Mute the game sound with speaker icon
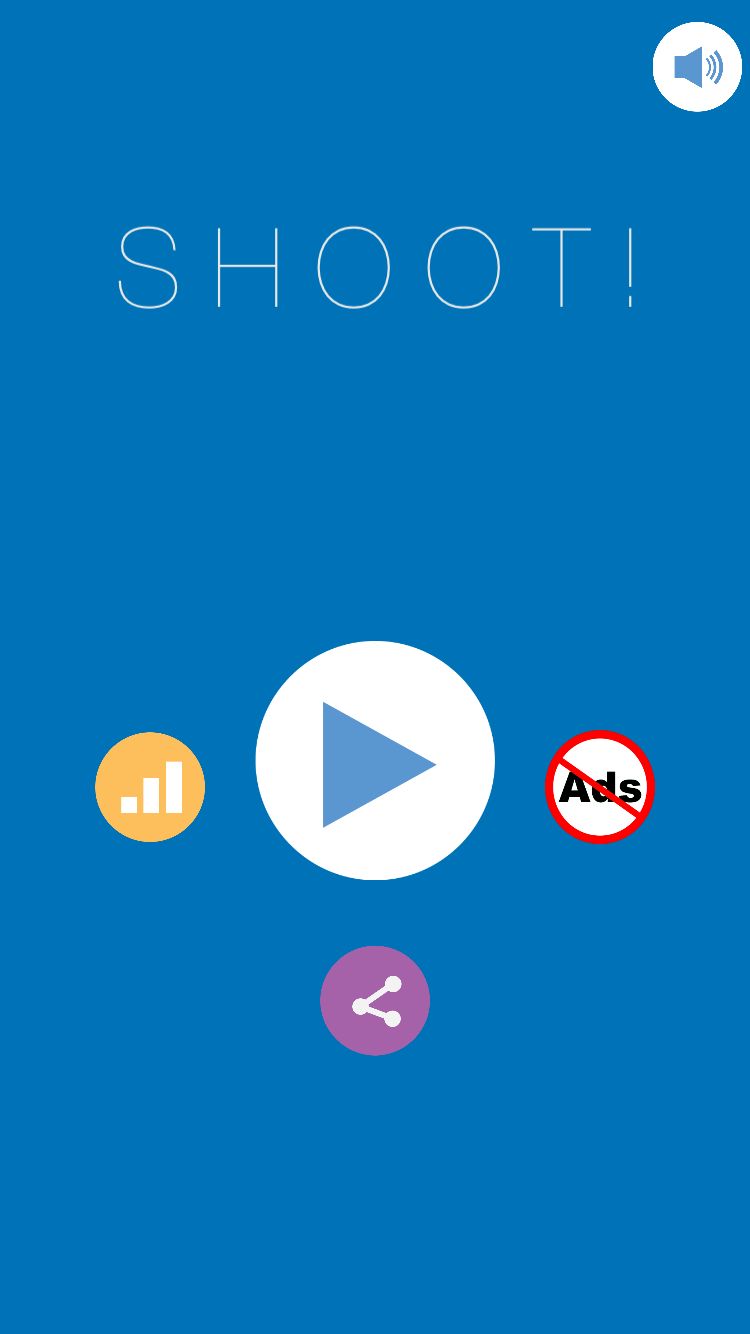The image size is (750, 1334). [x=697, y=67]
